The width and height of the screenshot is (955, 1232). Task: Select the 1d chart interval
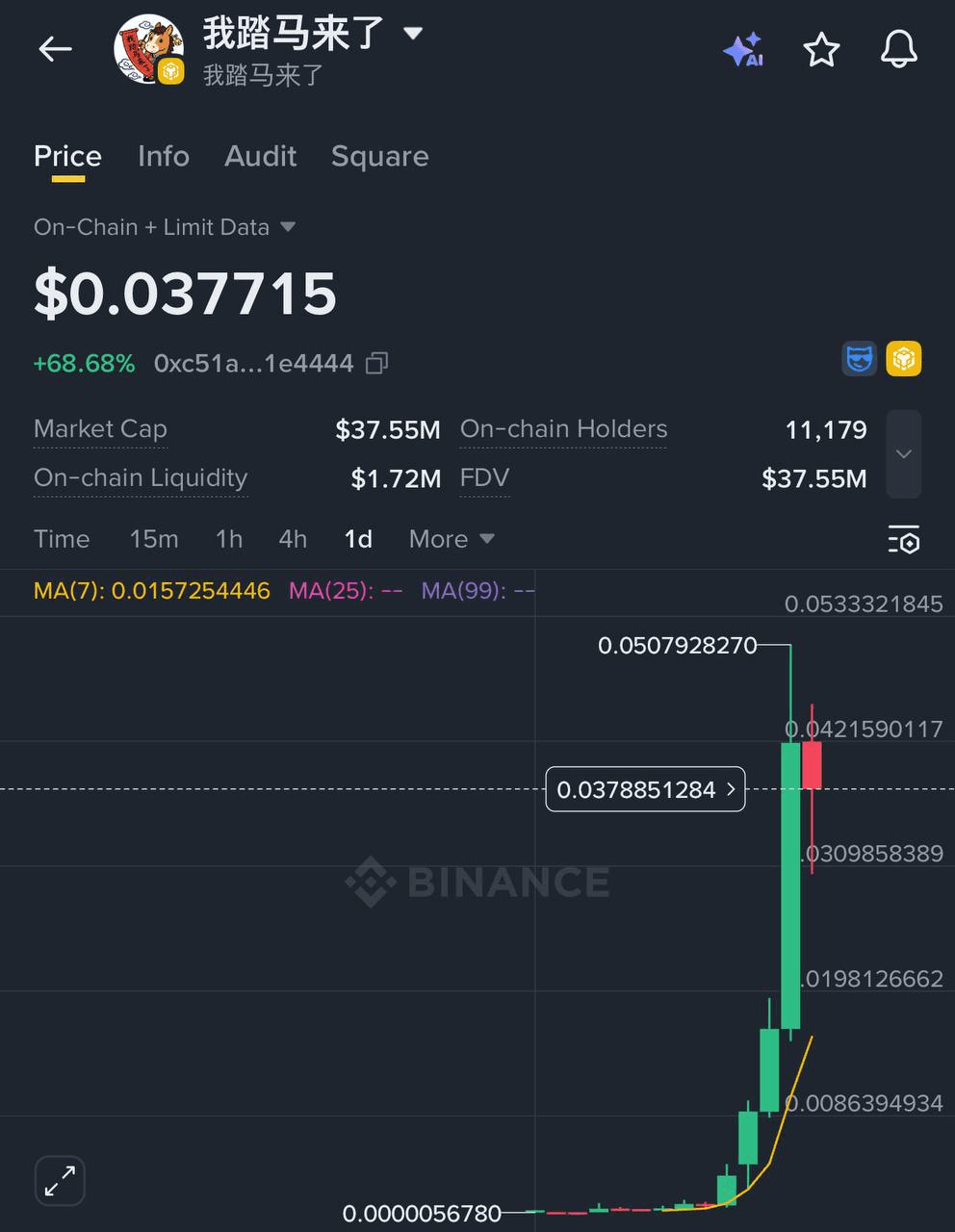tap(358, 539)
